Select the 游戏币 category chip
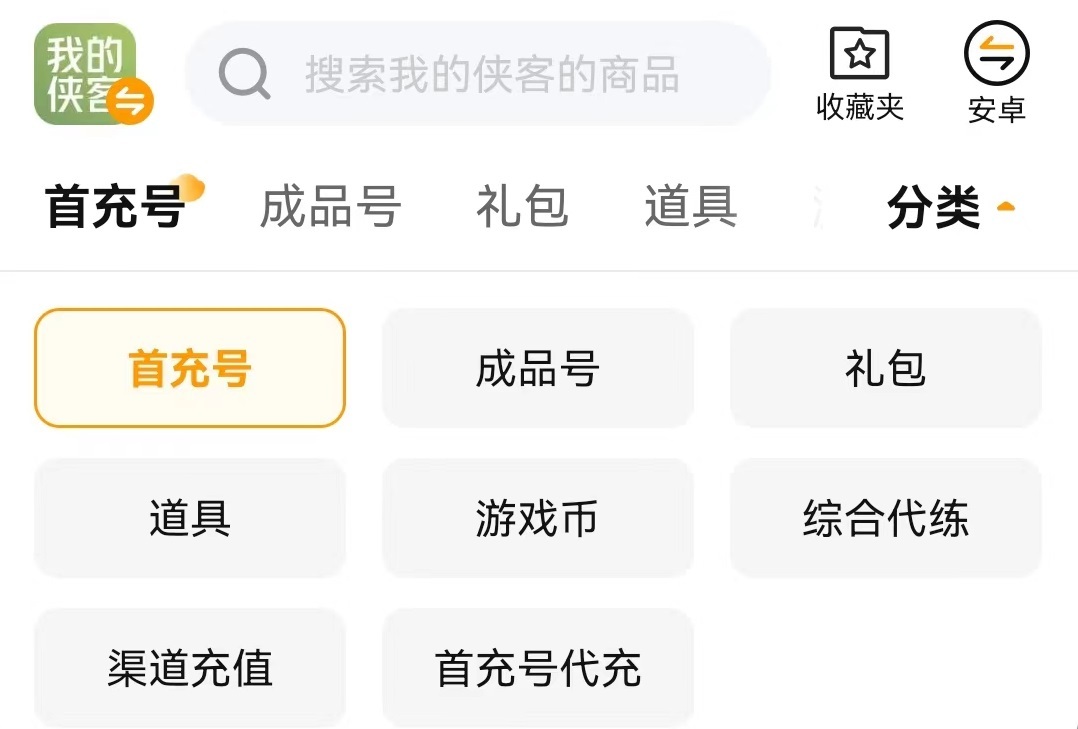 coord(538,518)
